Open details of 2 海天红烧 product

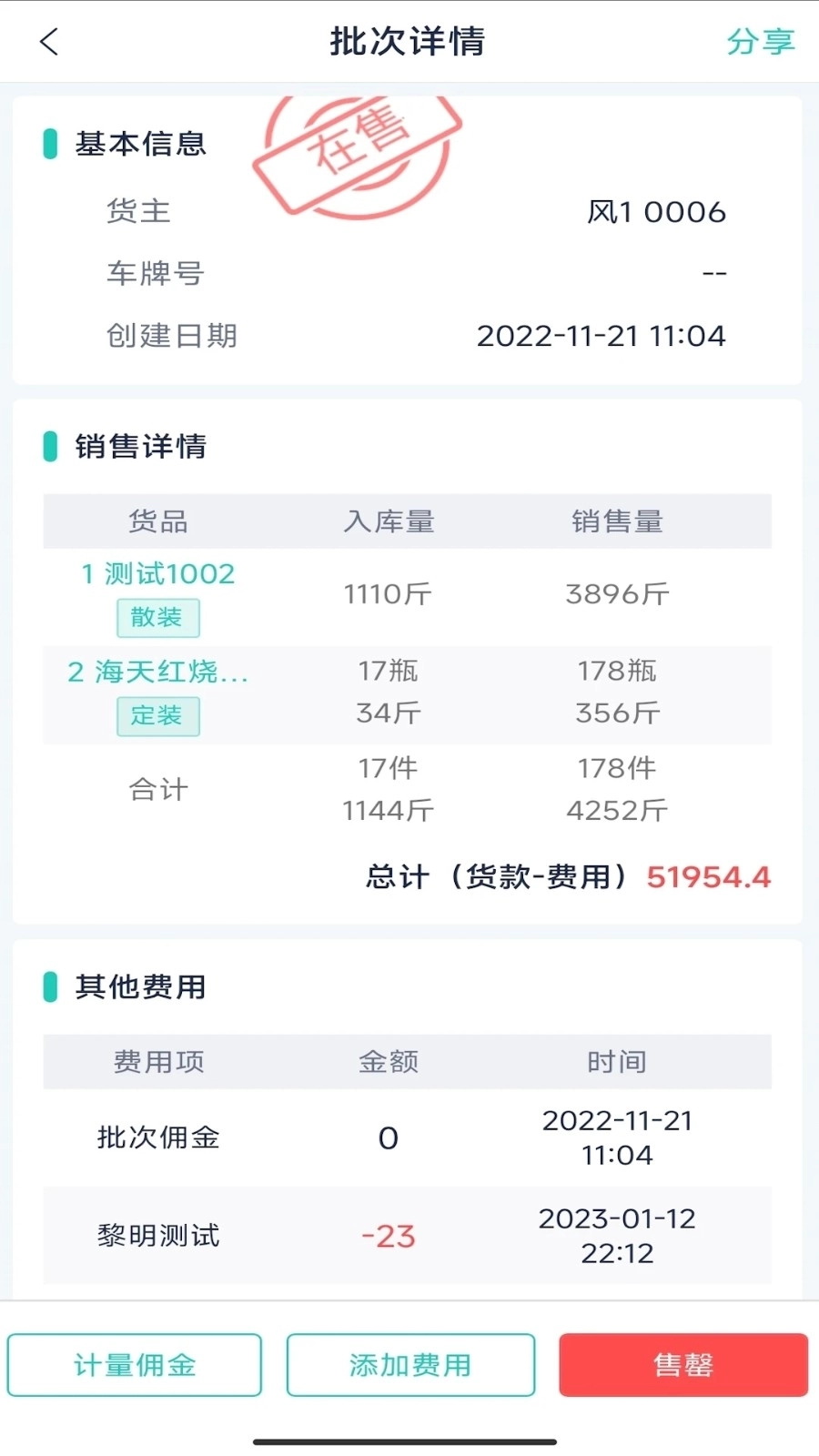point(161,672)
